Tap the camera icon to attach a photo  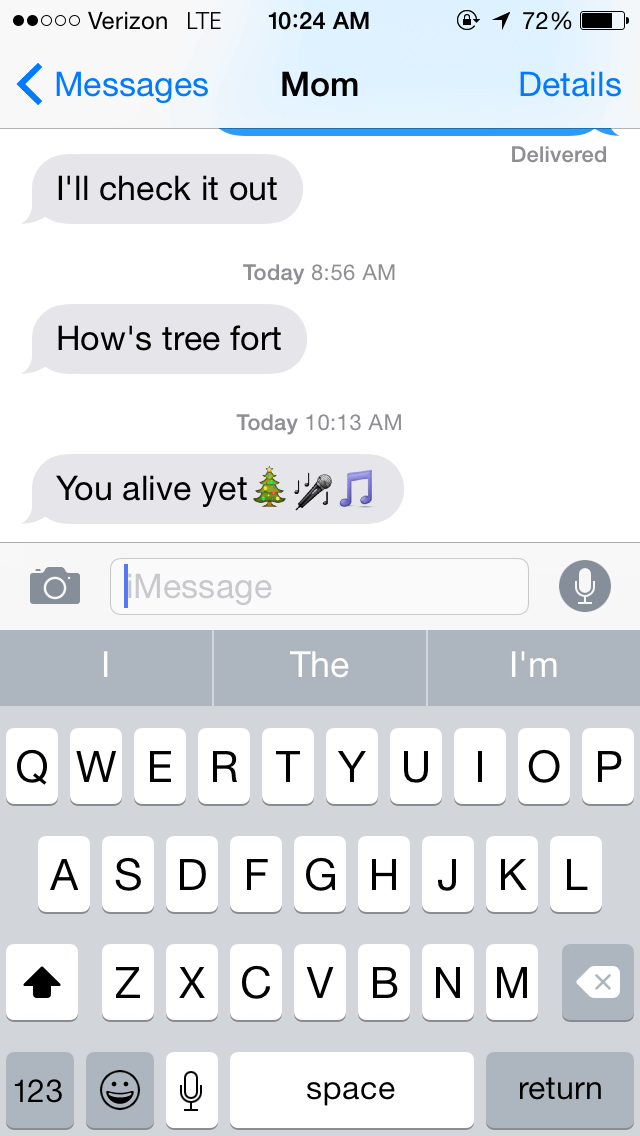click(x=55, y=585)
